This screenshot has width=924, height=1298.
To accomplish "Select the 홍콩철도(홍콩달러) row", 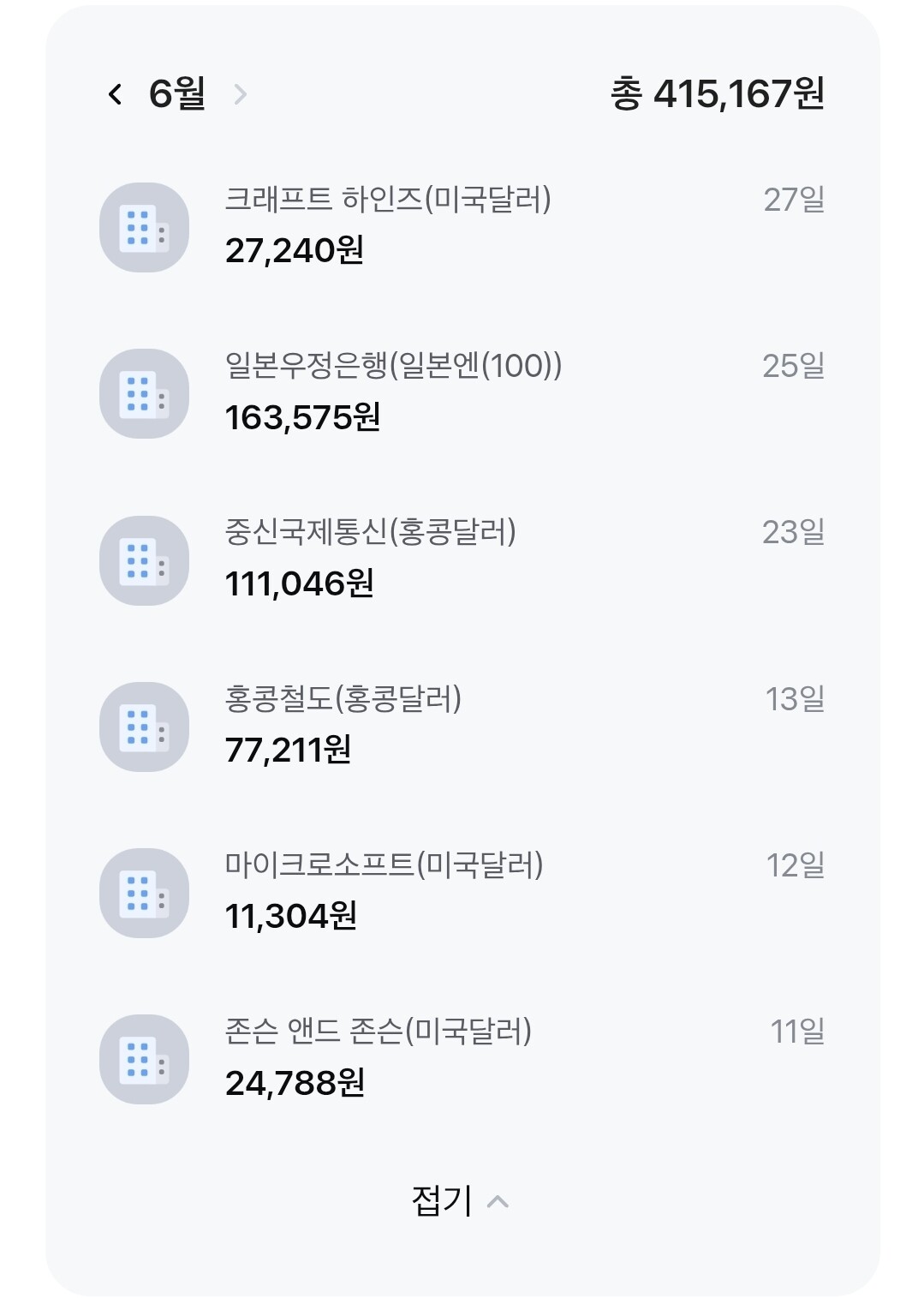I will coord(462,726).
